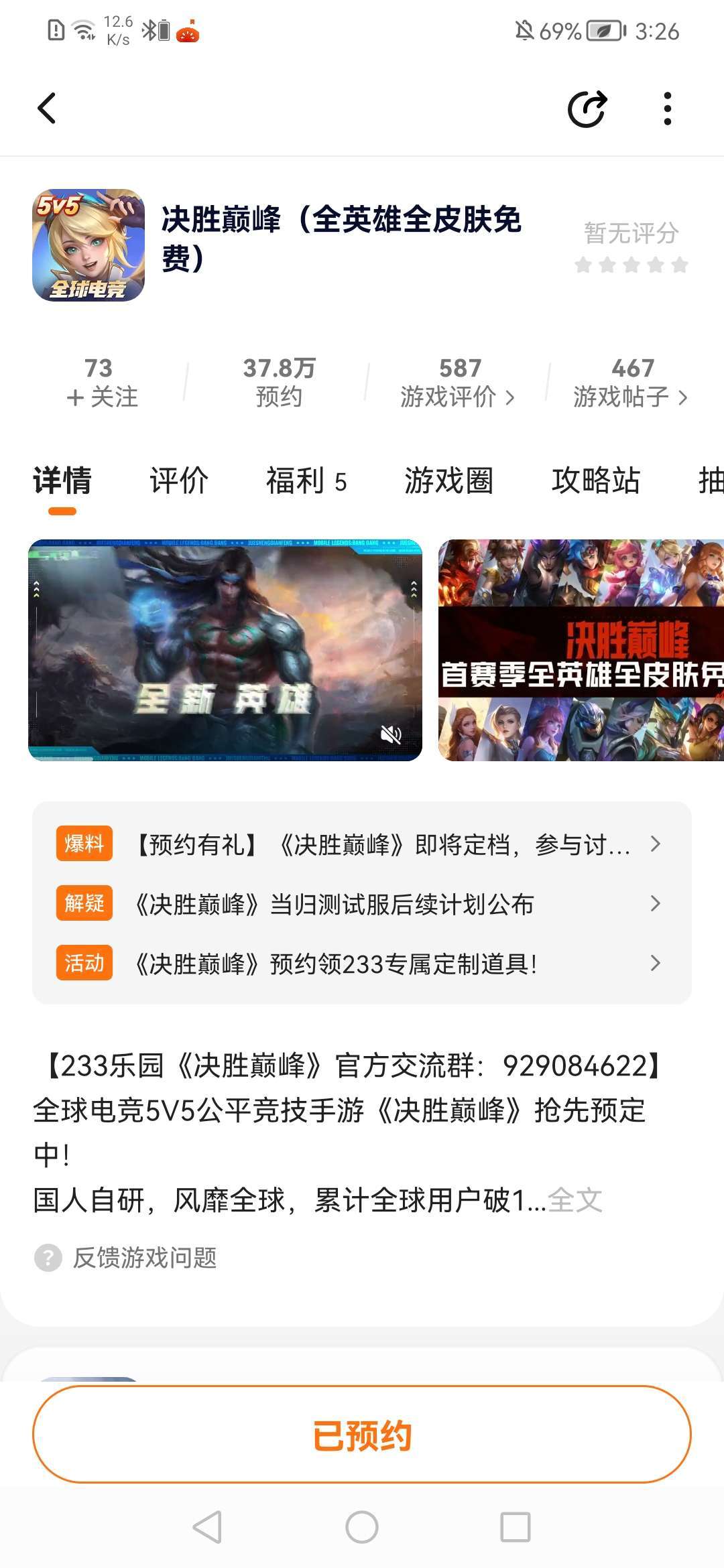This screenshot has height=1568, width=724.
Task: Open the 爆料 预约有礼 announcement
Action: click(x=362, y=844)
